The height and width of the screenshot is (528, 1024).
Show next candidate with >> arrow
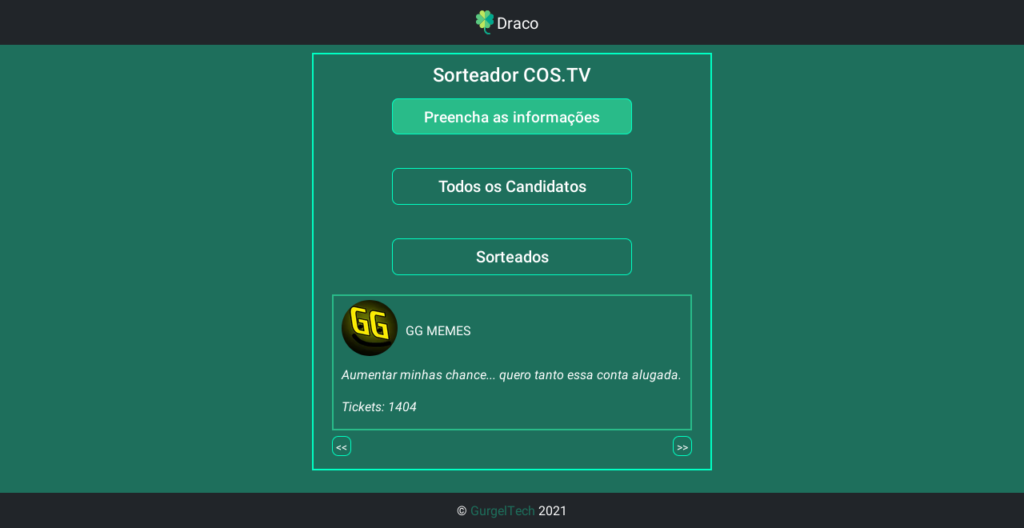[682, 447]
